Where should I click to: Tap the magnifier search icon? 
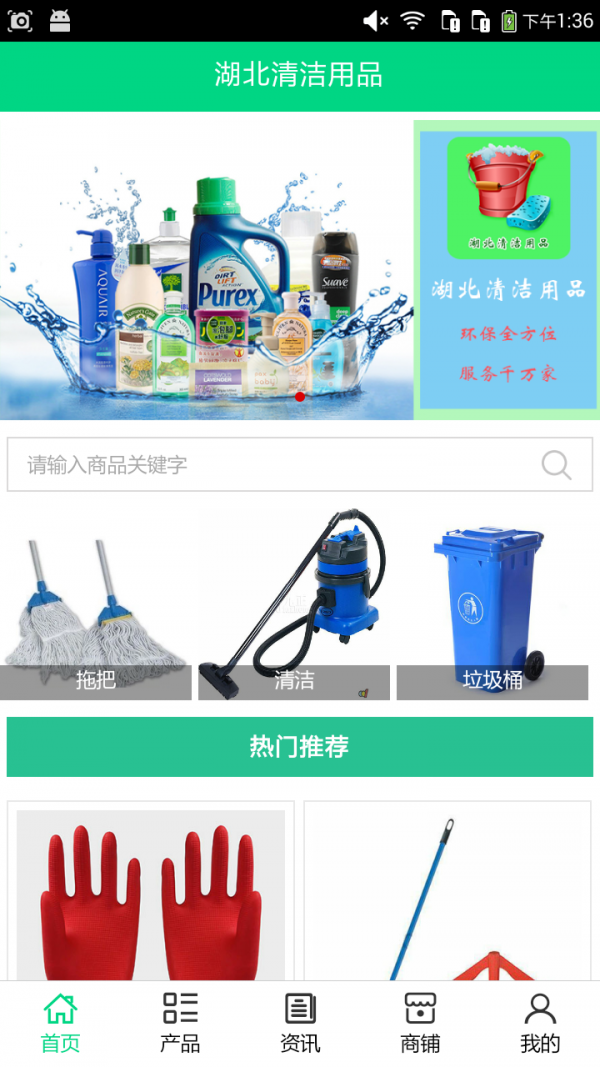pyautogui.click(x=556, y=464)
